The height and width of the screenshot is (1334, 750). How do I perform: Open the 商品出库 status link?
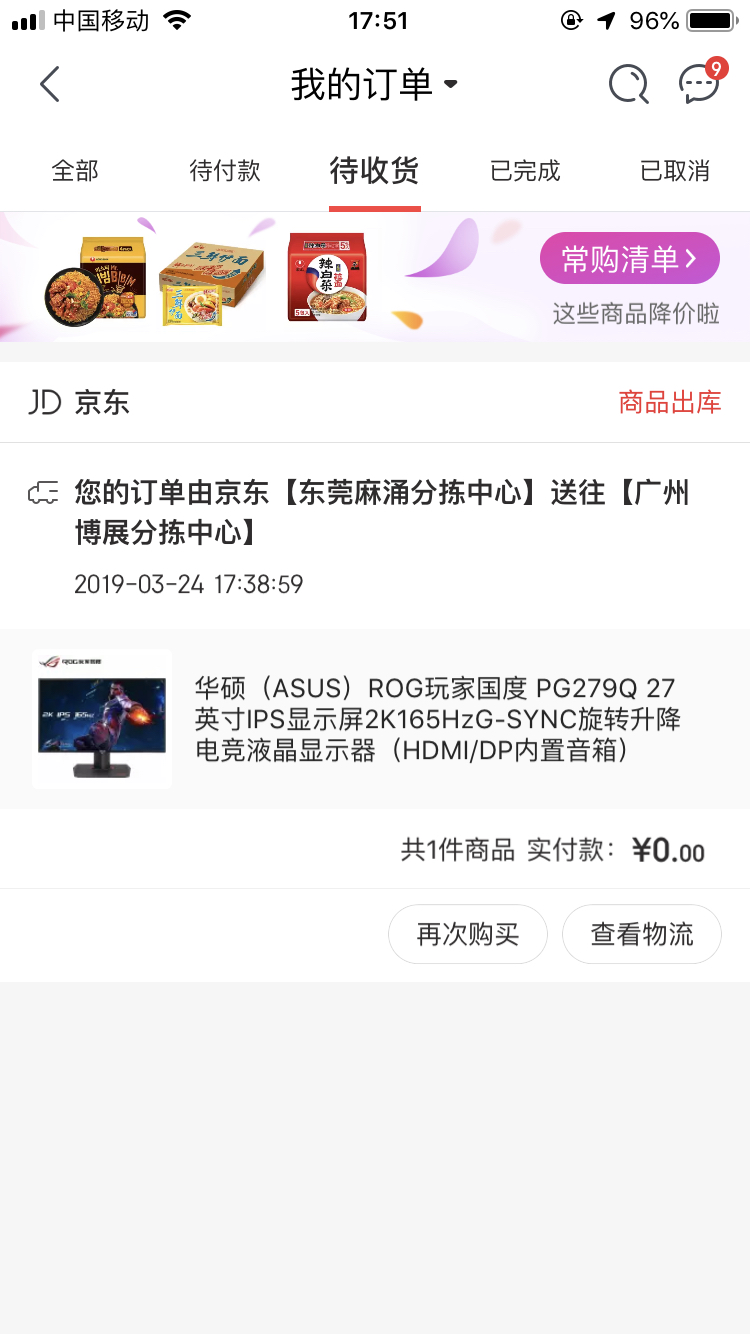coord(668,401)
